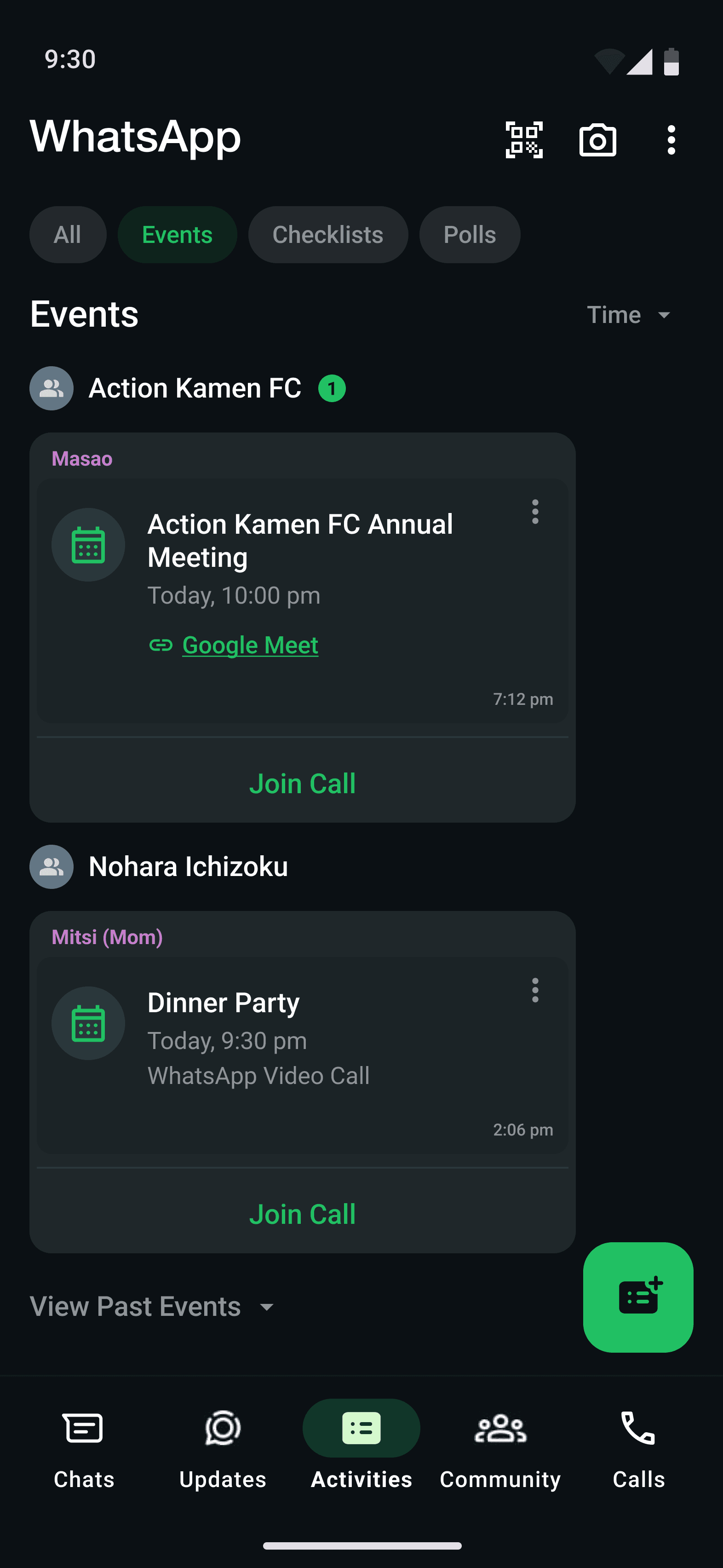Open the Nohara Ichizoku group
Image resolution: width=723 pixels, height=1568 pixels.
[189, 867]
